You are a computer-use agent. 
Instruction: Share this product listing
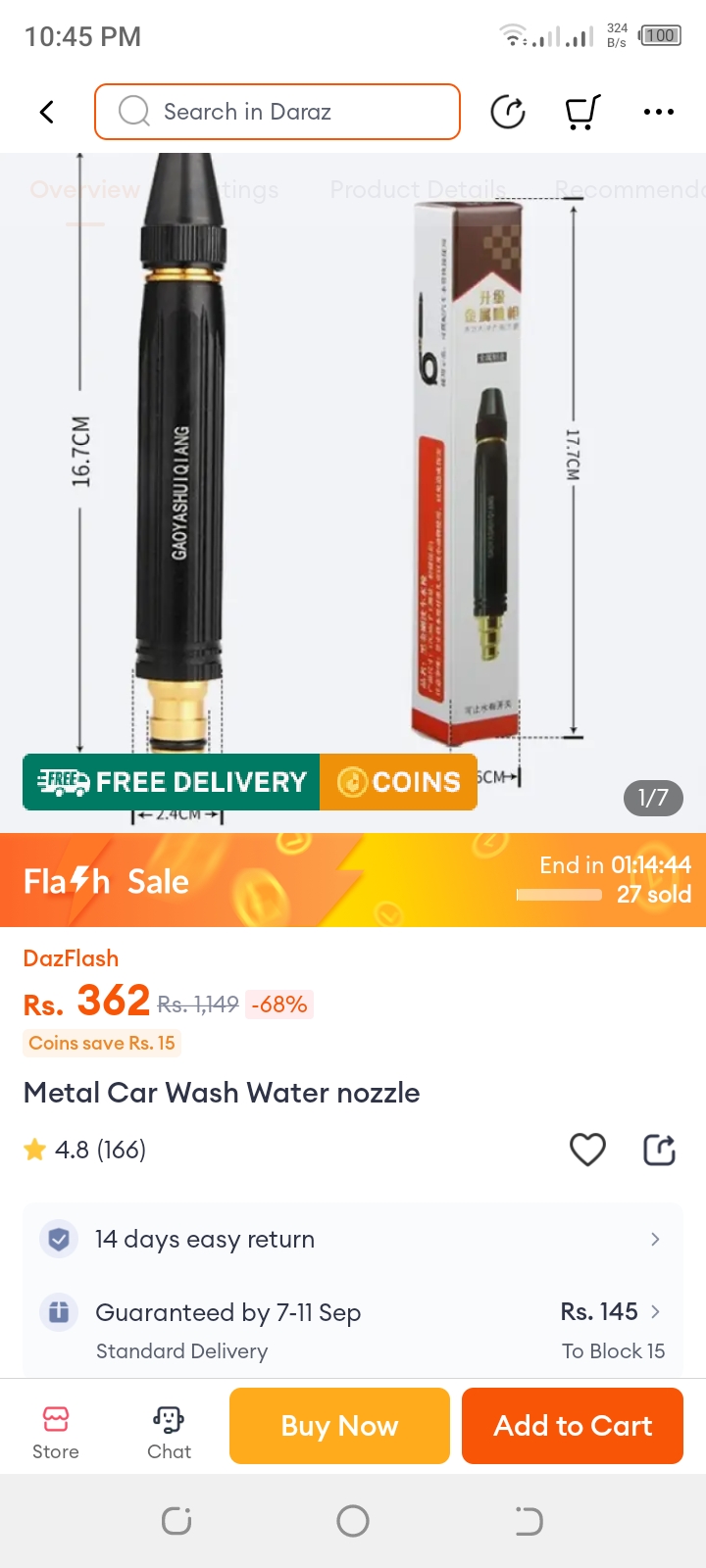tap(659, 1149)
